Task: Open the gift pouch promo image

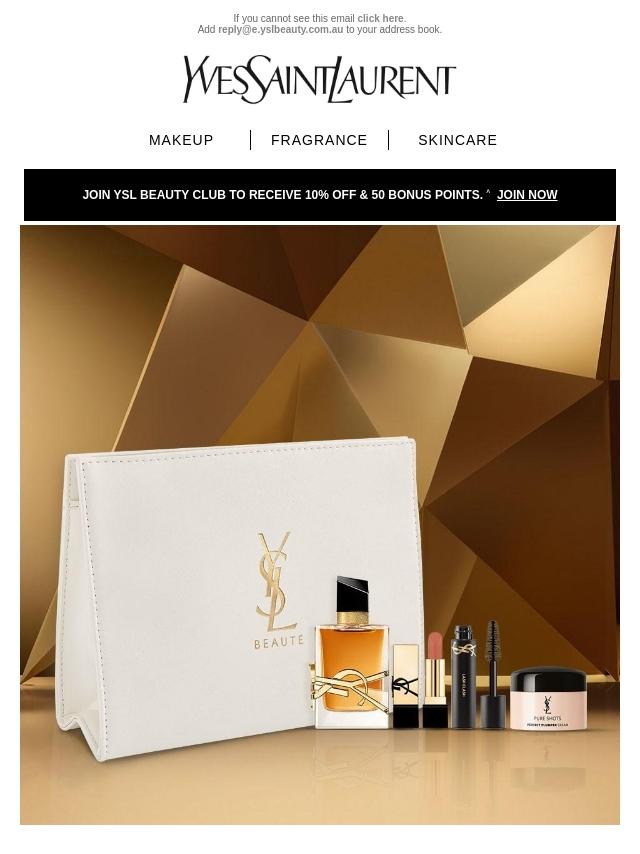Action: point(320,524)
